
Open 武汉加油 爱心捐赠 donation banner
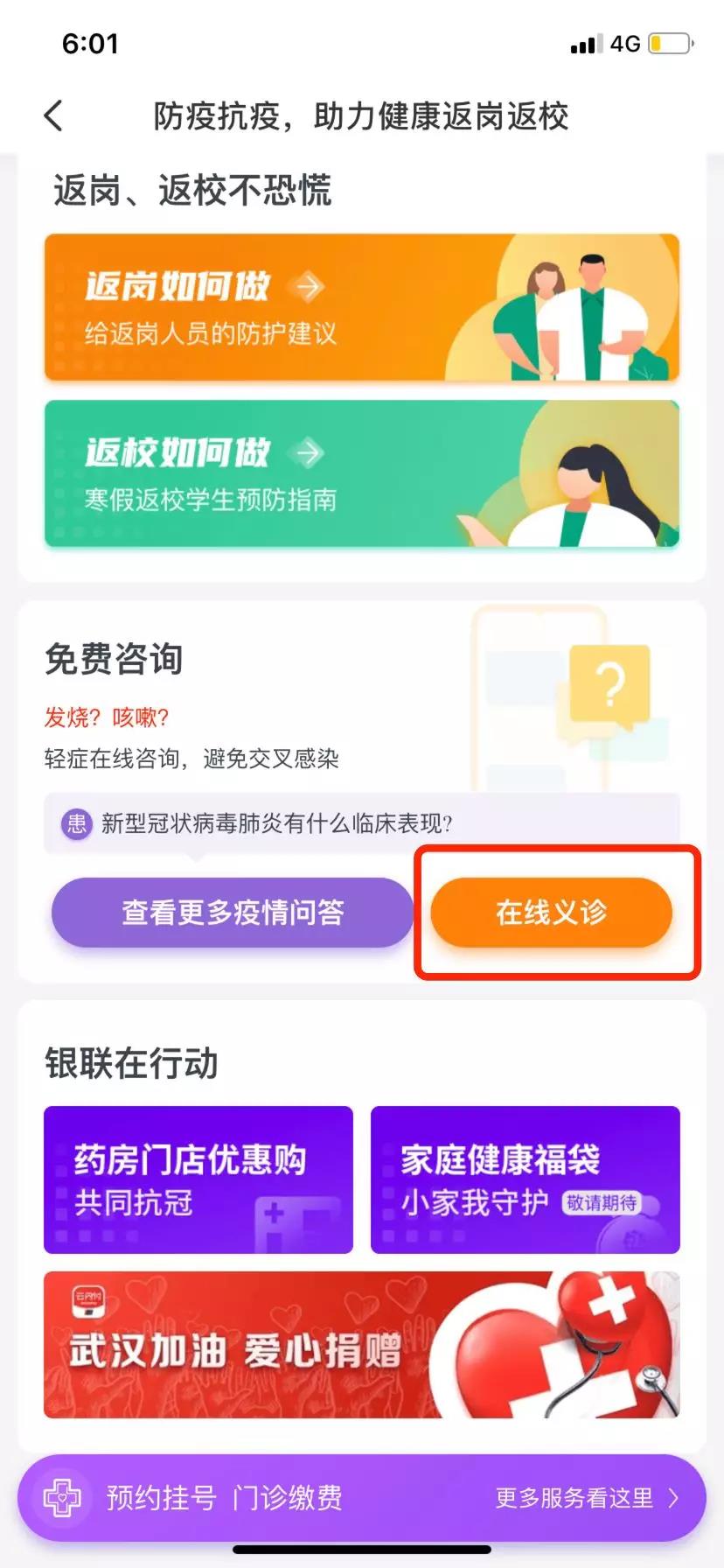tap(361, 1345)
